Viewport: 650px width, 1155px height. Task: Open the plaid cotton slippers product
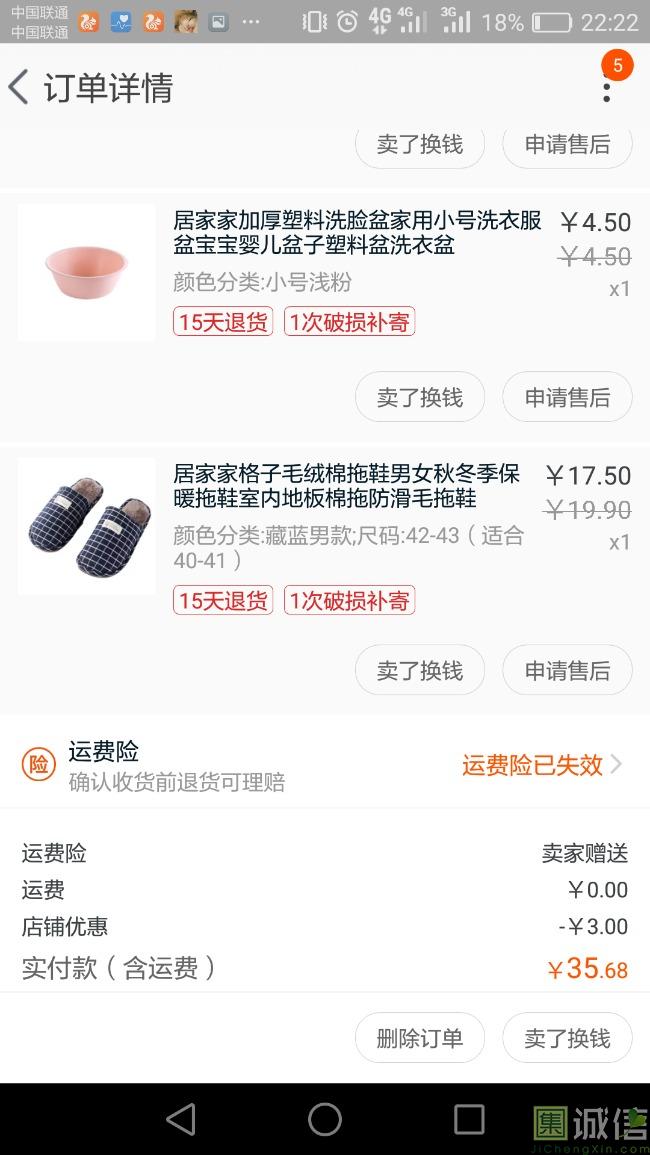point(347,486)
